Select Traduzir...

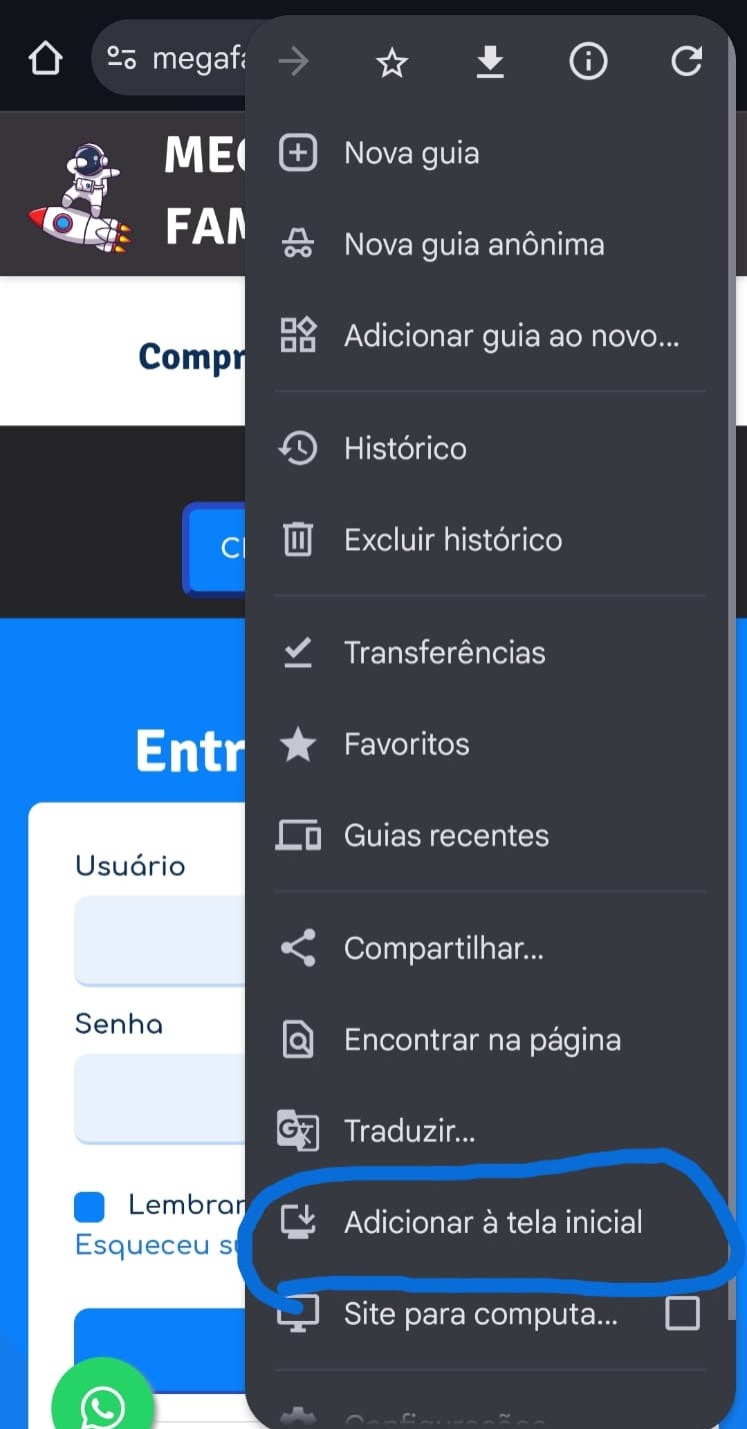[409, 1131]
